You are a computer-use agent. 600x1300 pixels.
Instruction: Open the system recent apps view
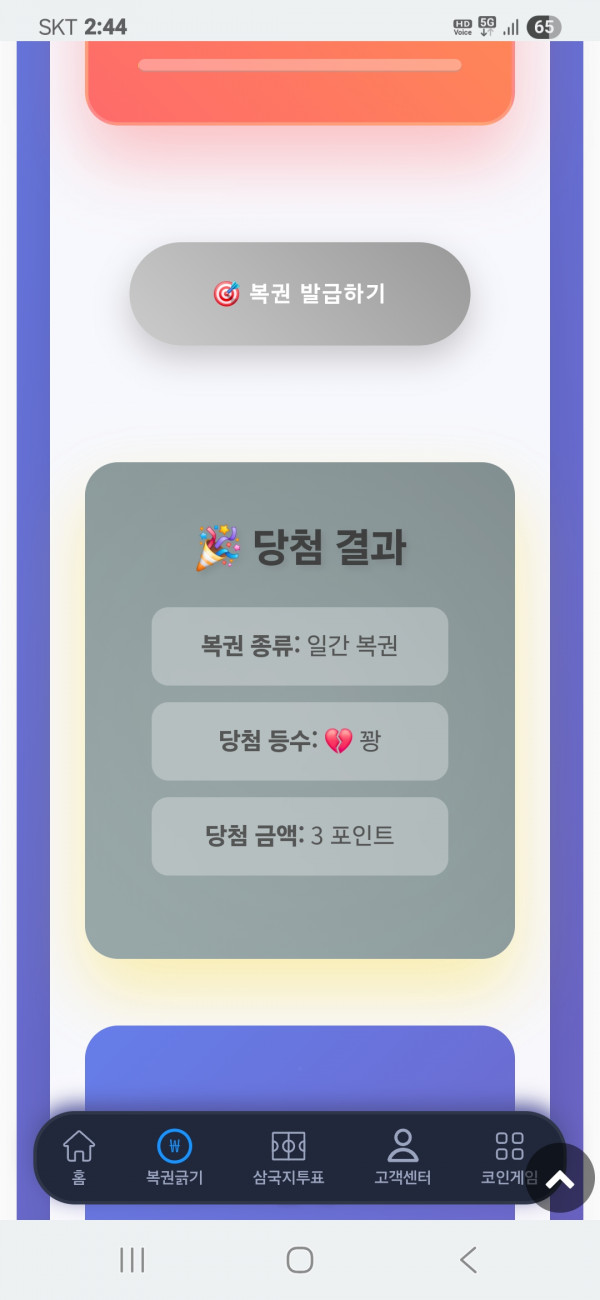click(132, 1260)
